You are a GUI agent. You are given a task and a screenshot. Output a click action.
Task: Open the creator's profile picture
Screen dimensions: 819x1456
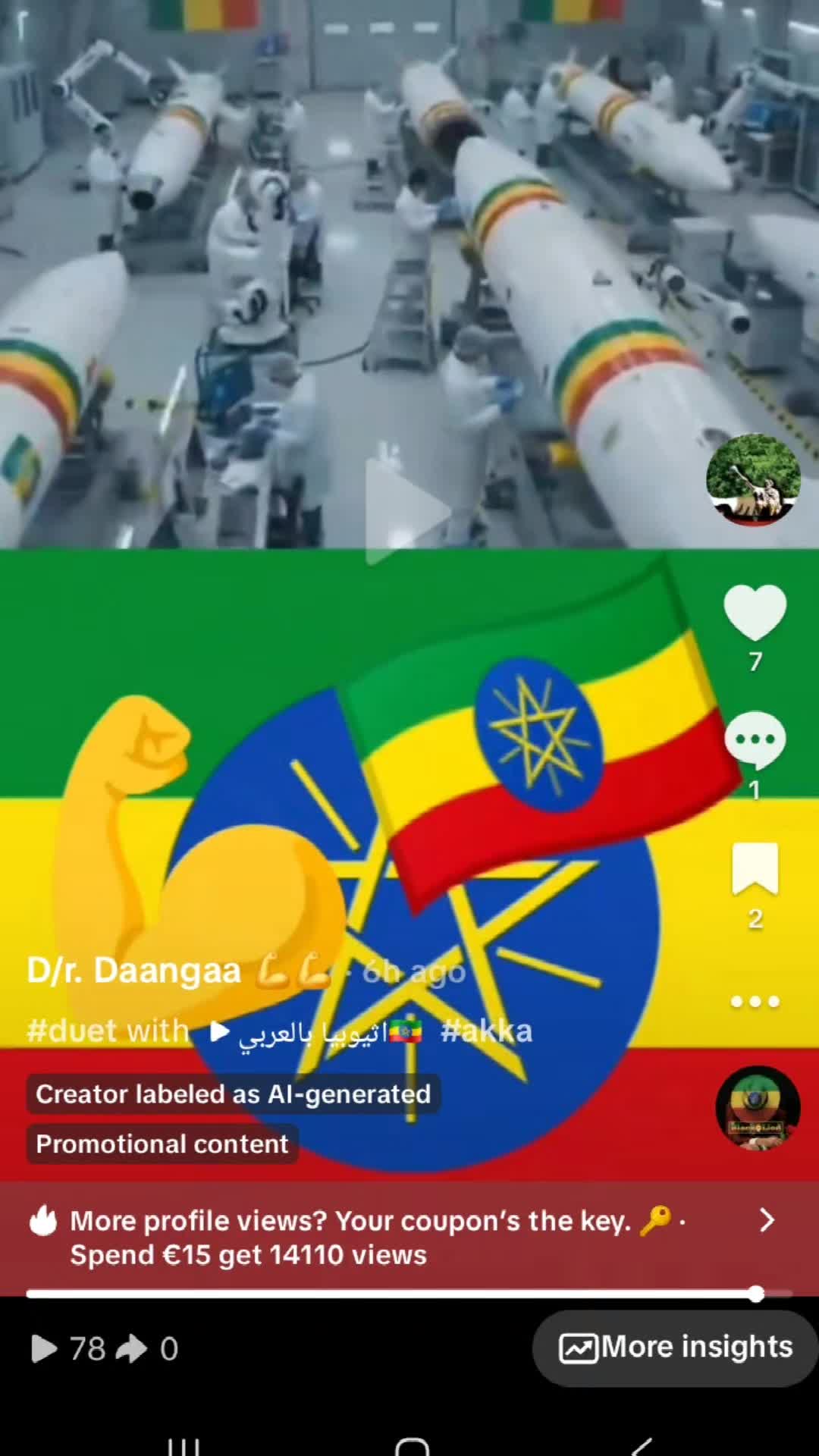click(x=753, y=480)
